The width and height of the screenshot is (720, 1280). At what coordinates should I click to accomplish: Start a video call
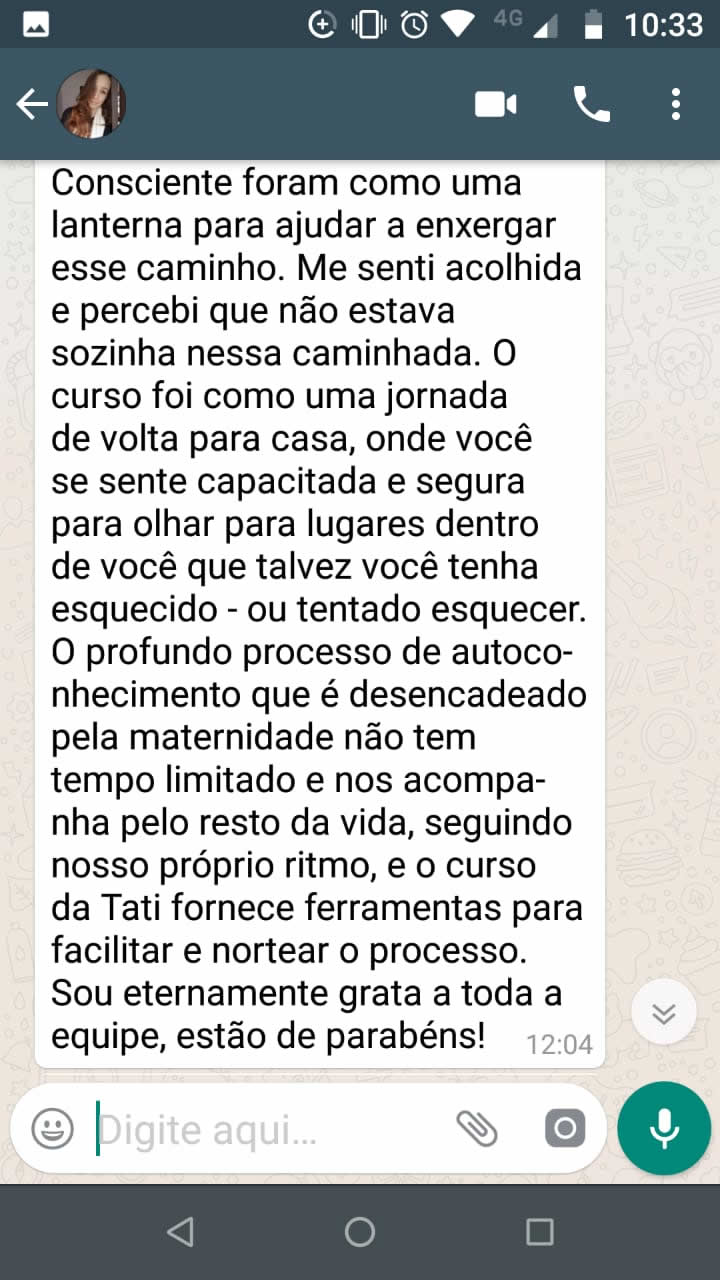tap(496, 104)
